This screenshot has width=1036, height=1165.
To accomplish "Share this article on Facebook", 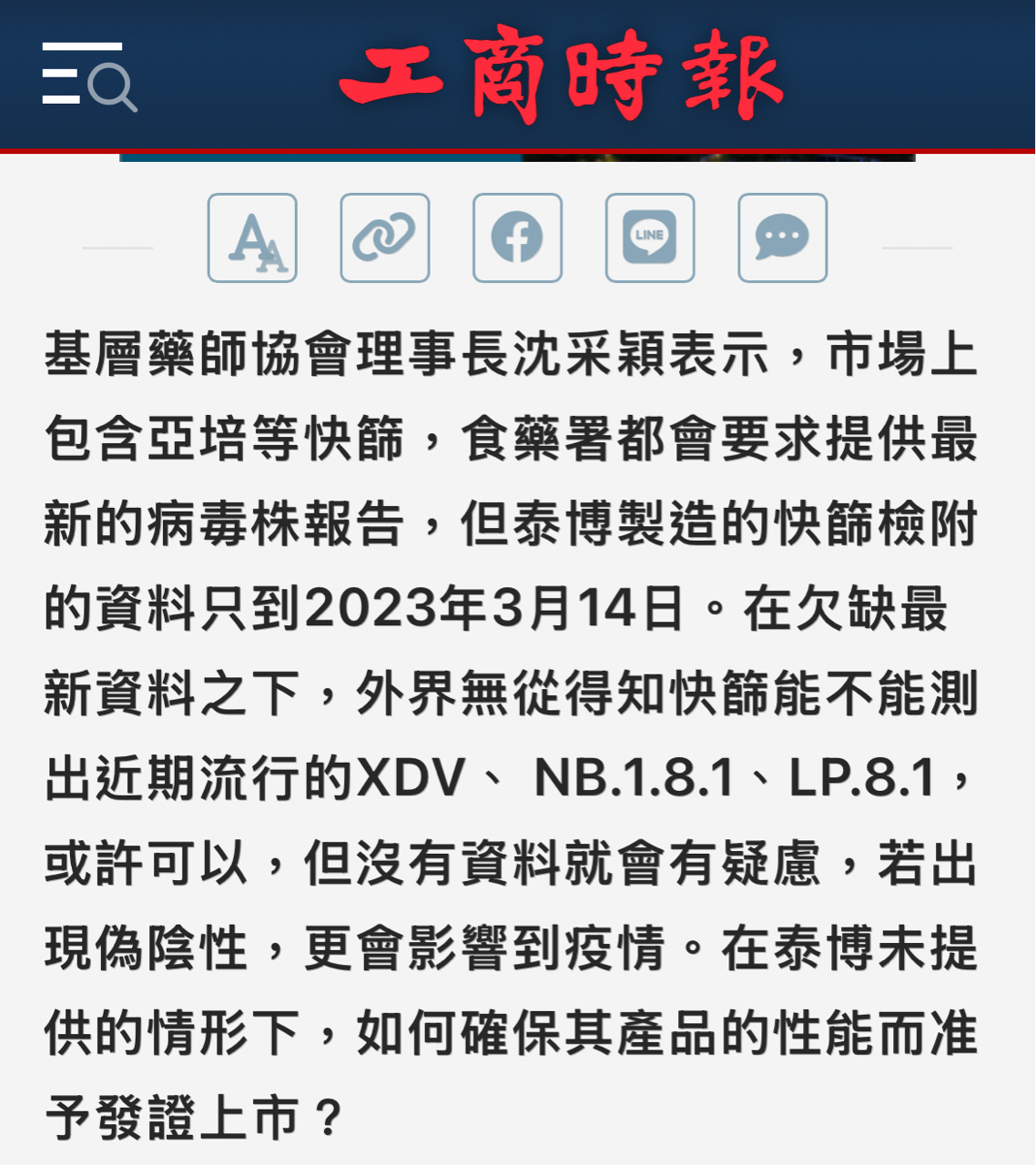I will click(517, 238).
